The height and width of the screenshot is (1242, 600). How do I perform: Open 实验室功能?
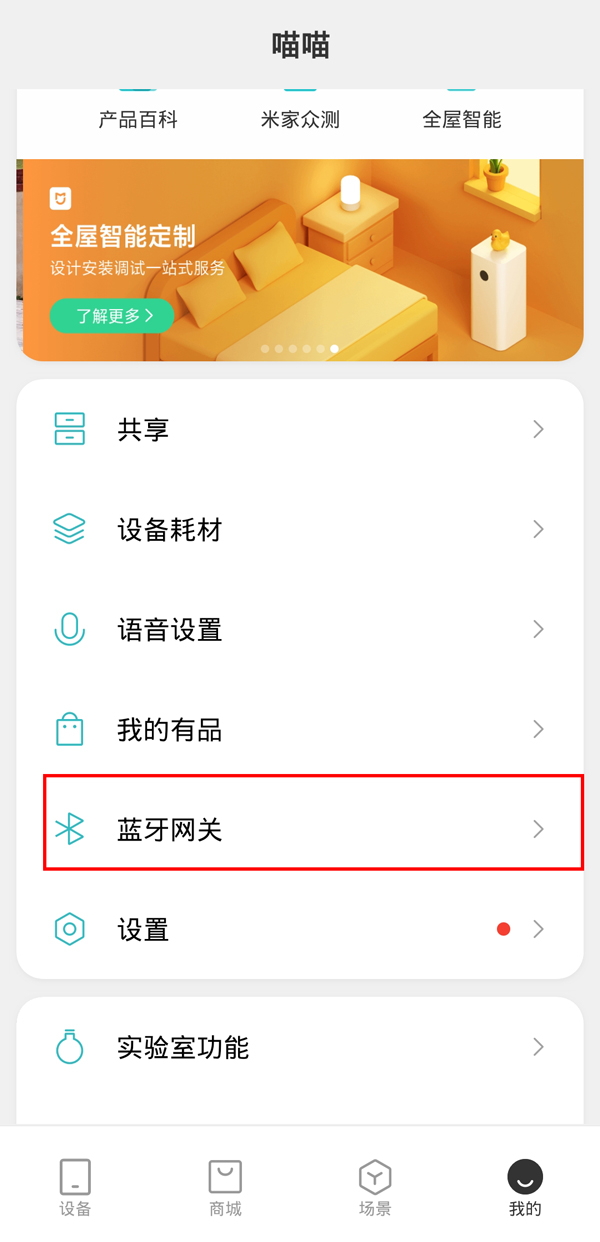point(300,1048)
